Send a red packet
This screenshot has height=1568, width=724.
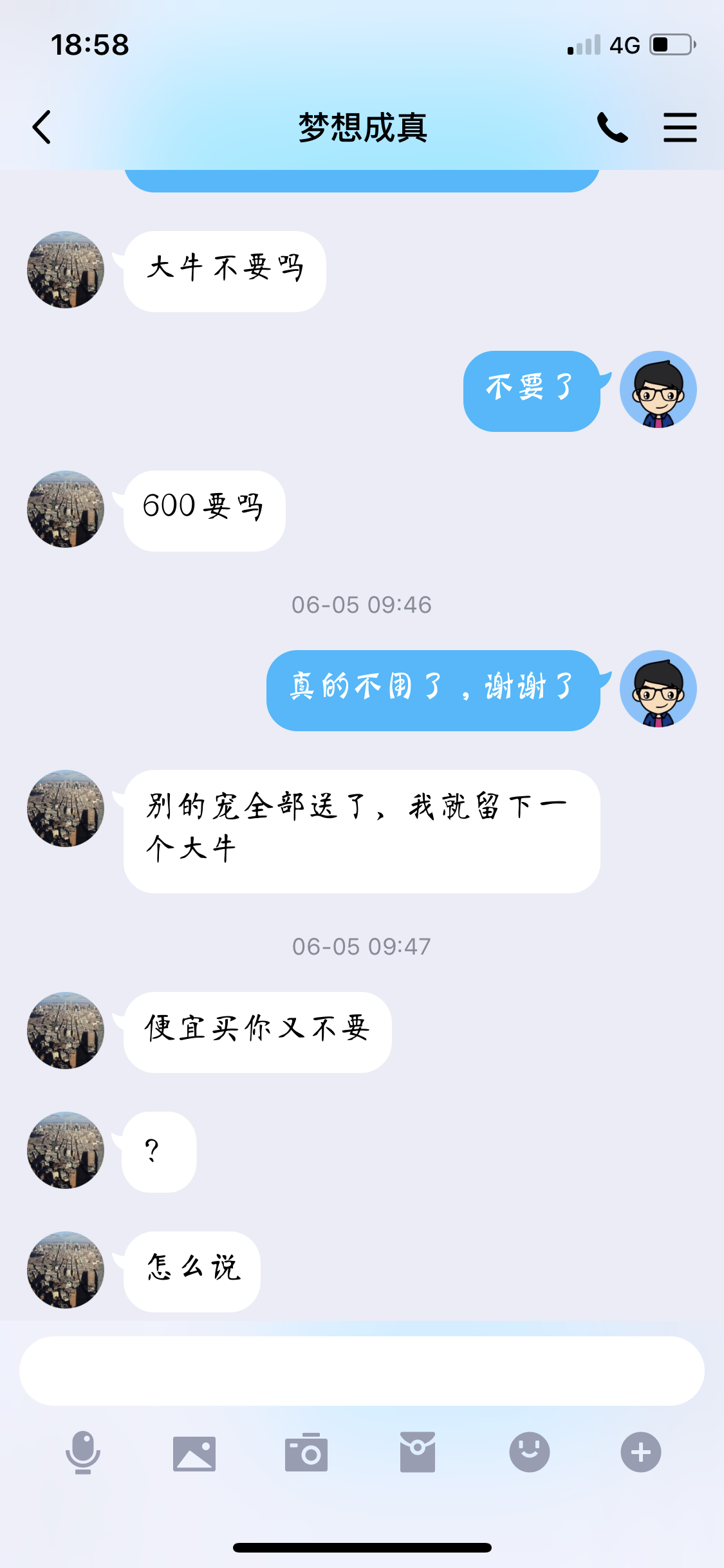tap(418, 1452)
